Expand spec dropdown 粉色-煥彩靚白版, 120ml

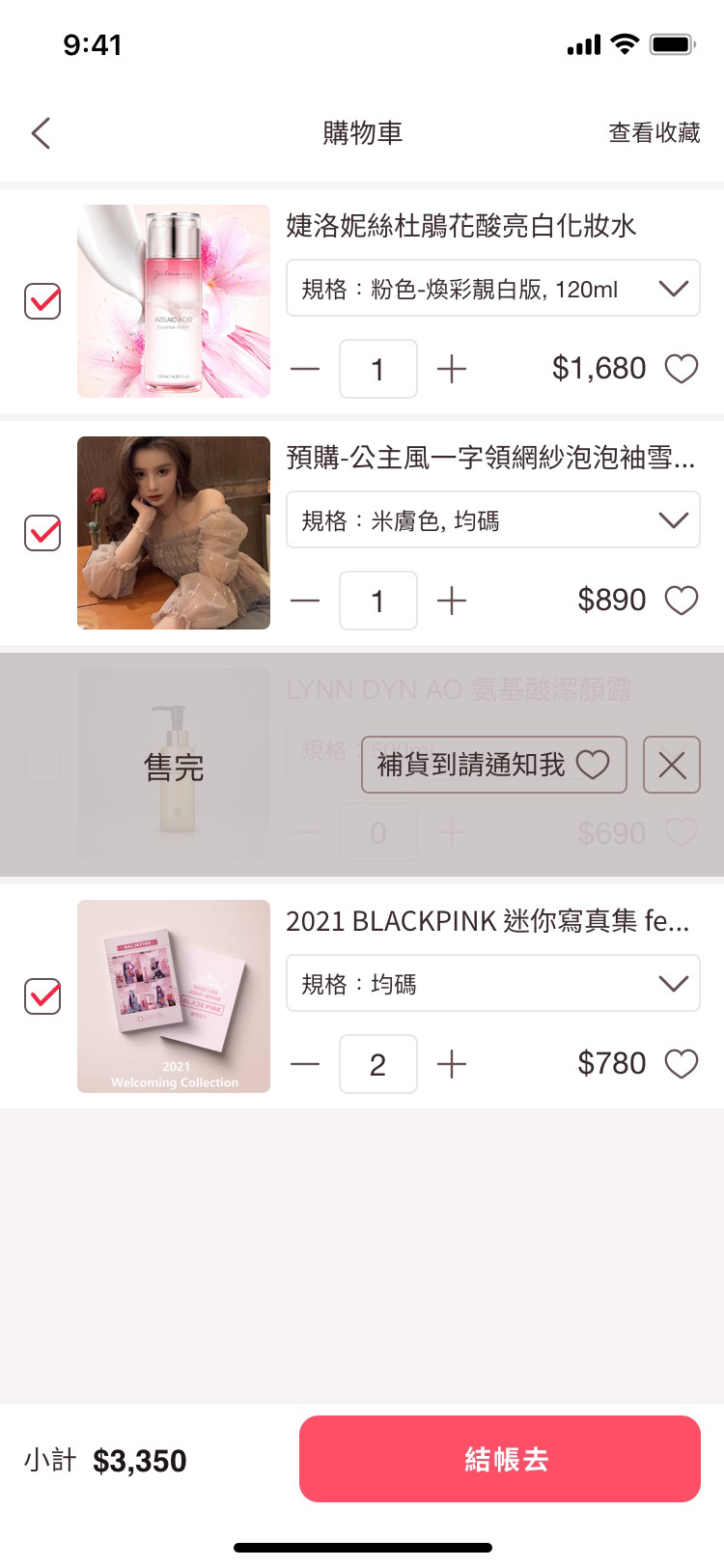(x=492, y=289)
